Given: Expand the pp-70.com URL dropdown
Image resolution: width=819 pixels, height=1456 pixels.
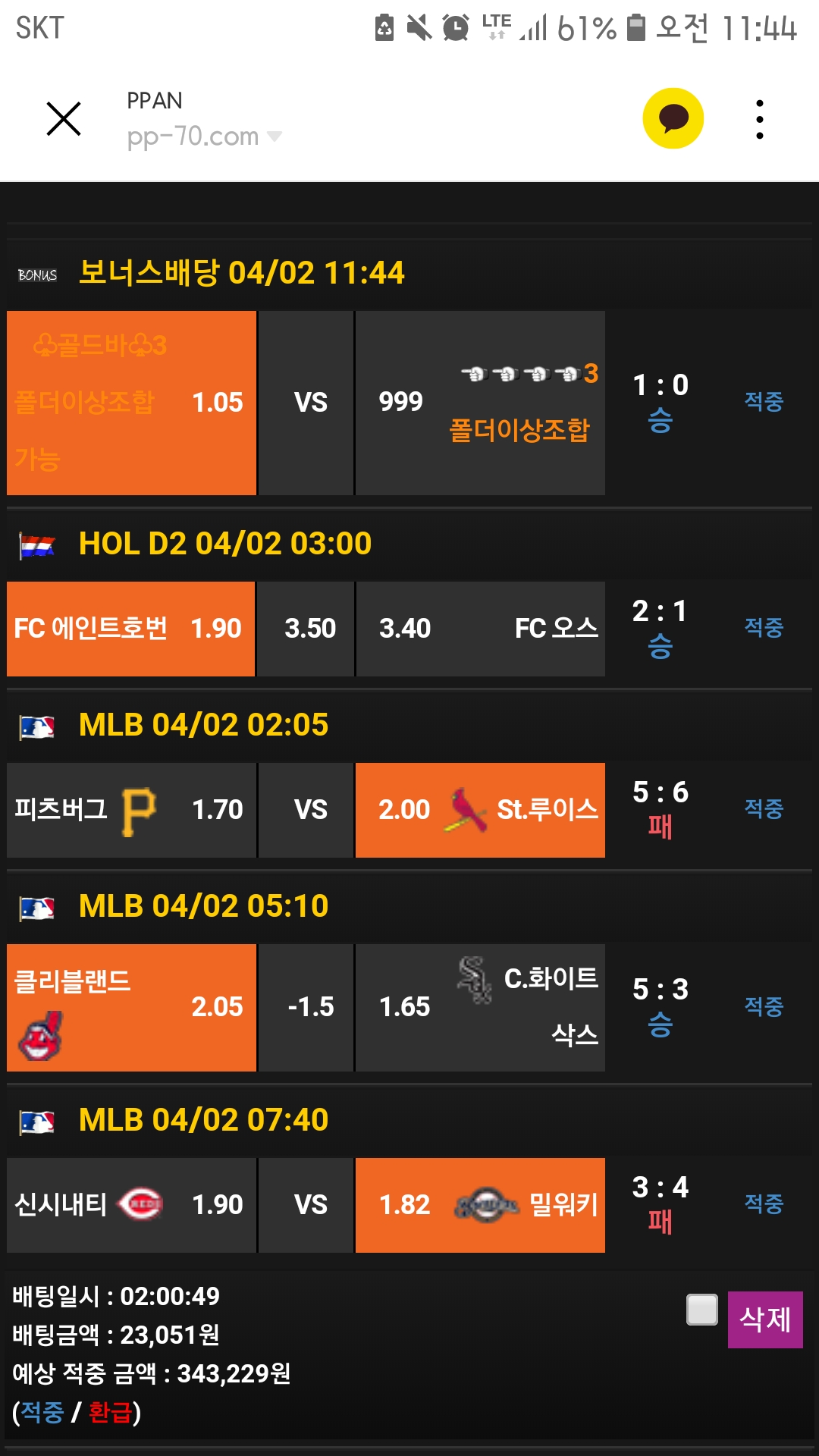Looking at the screenshot, I should point(274,136).
